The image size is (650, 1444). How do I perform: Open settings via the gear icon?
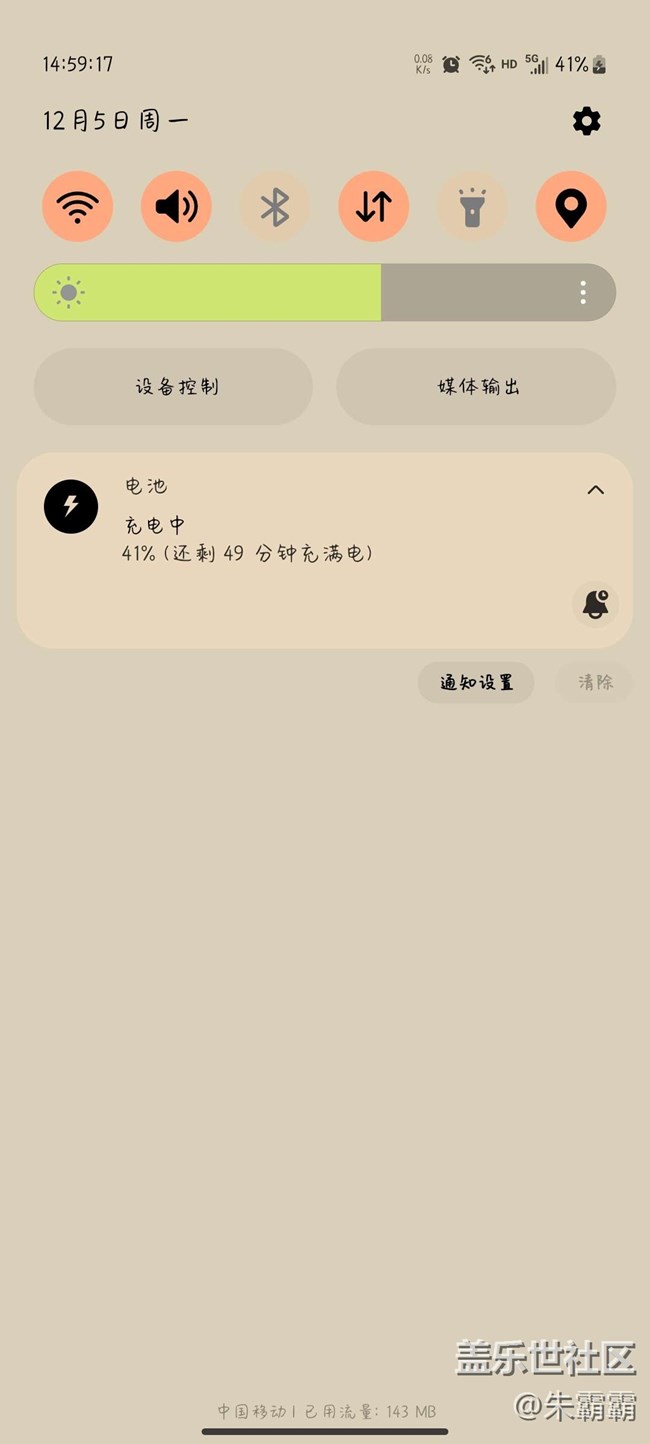586,121
